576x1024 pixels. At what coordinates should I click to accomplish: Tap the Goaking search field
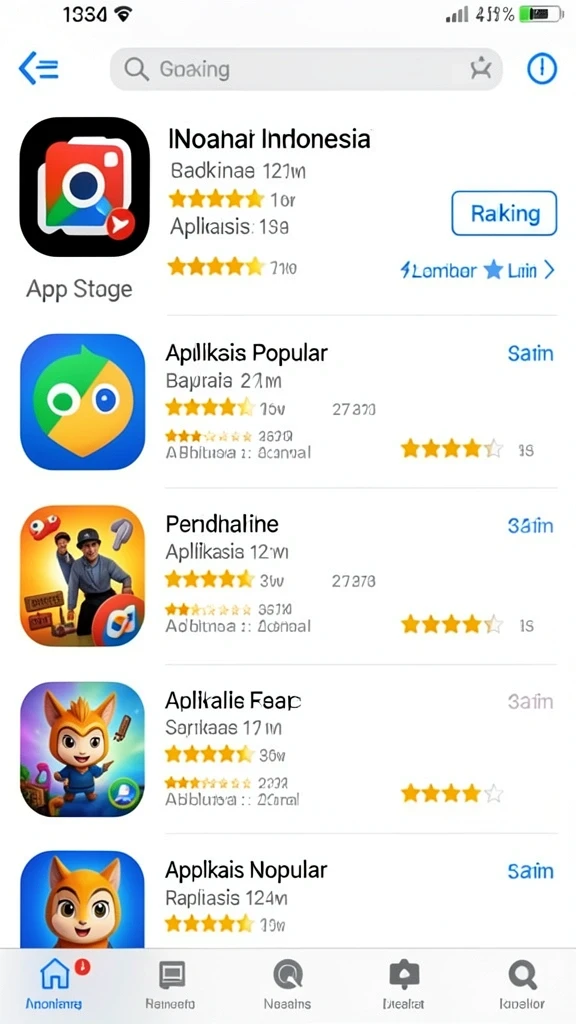pos(306,69)
